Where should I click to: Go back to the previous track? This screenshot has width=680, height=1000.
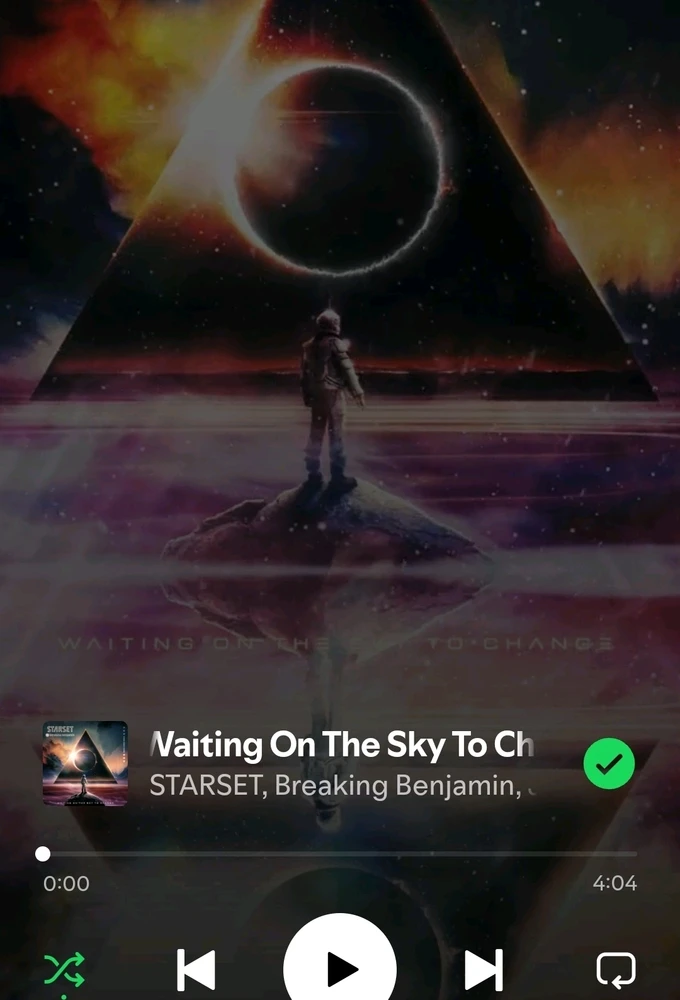pyautogui.click(x=196, y=970)
